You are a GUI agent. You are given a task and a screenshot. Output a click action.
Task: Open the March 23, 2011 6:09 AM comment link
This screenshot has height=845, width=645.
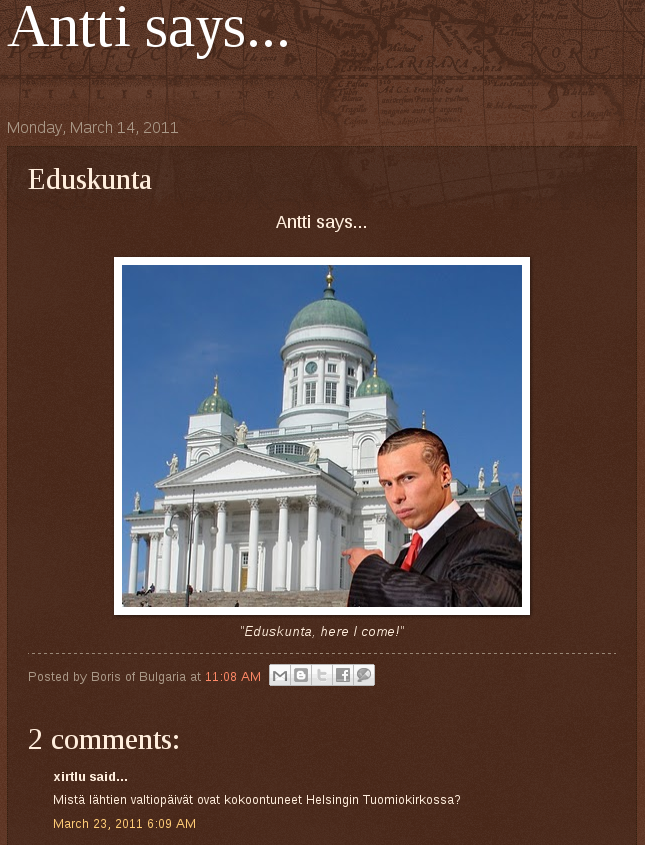click(x=124, y=824)
